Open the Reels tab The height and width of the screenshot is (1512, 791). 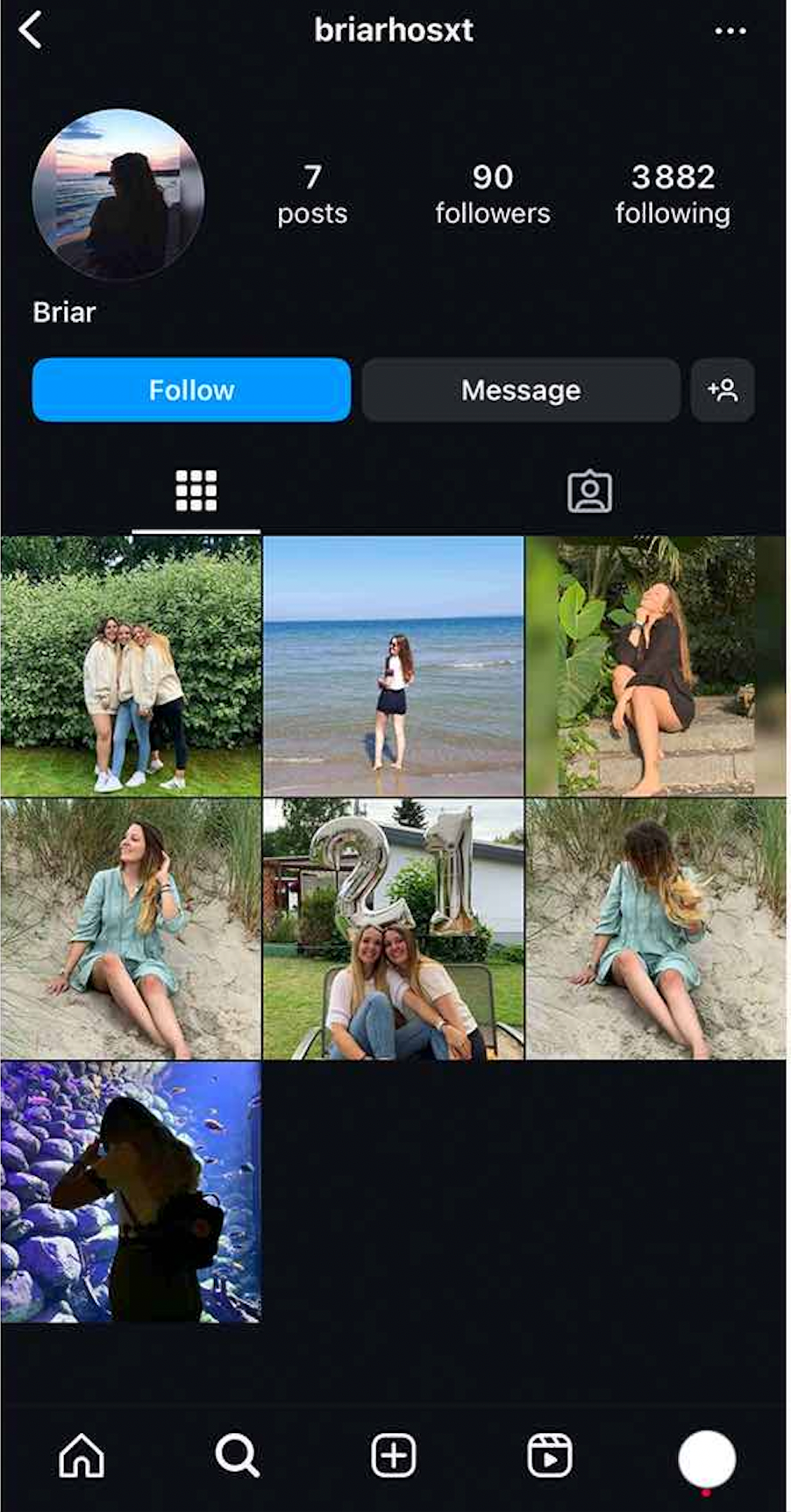[x=550, y=1457]
